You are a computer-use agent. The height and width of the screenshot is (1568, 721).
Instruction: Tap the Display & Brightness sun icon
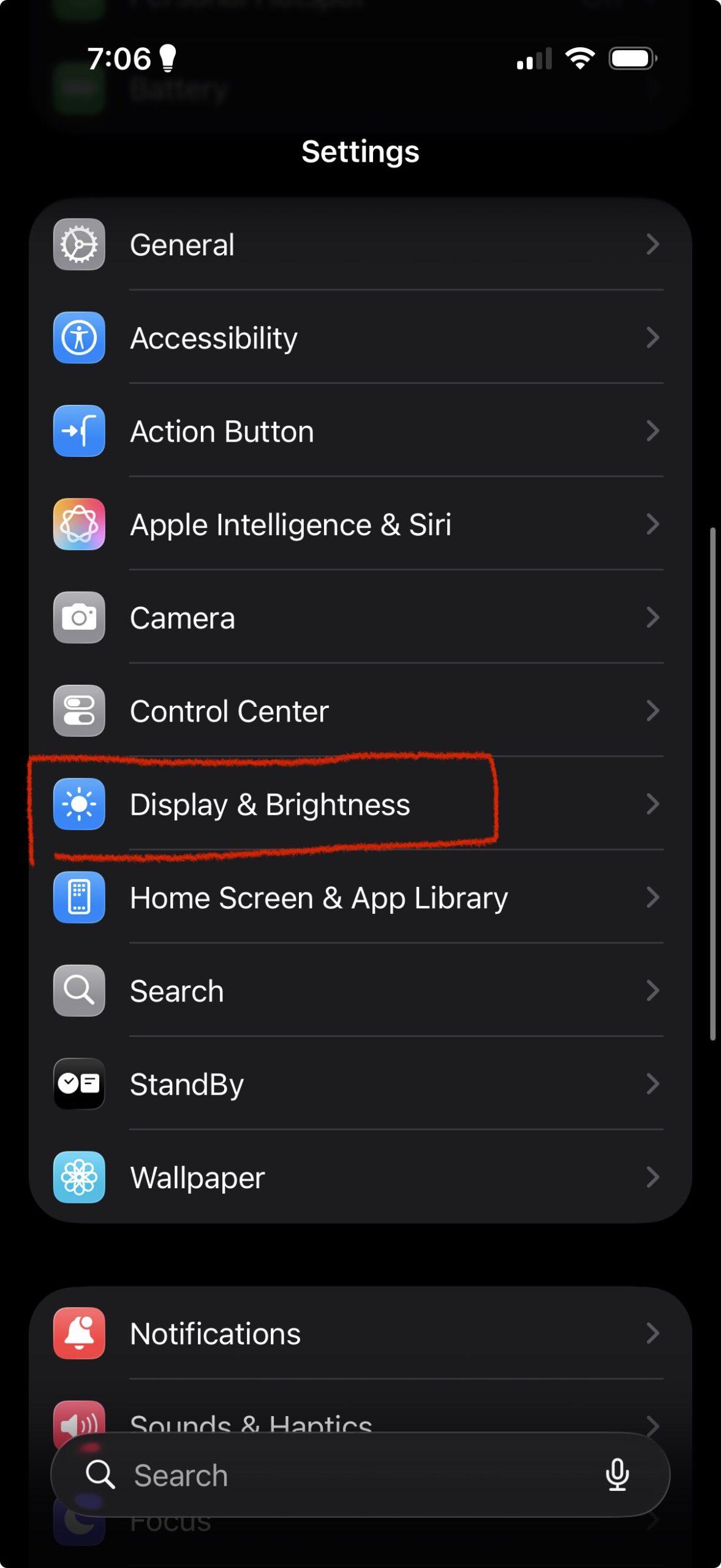click(79, 804)
